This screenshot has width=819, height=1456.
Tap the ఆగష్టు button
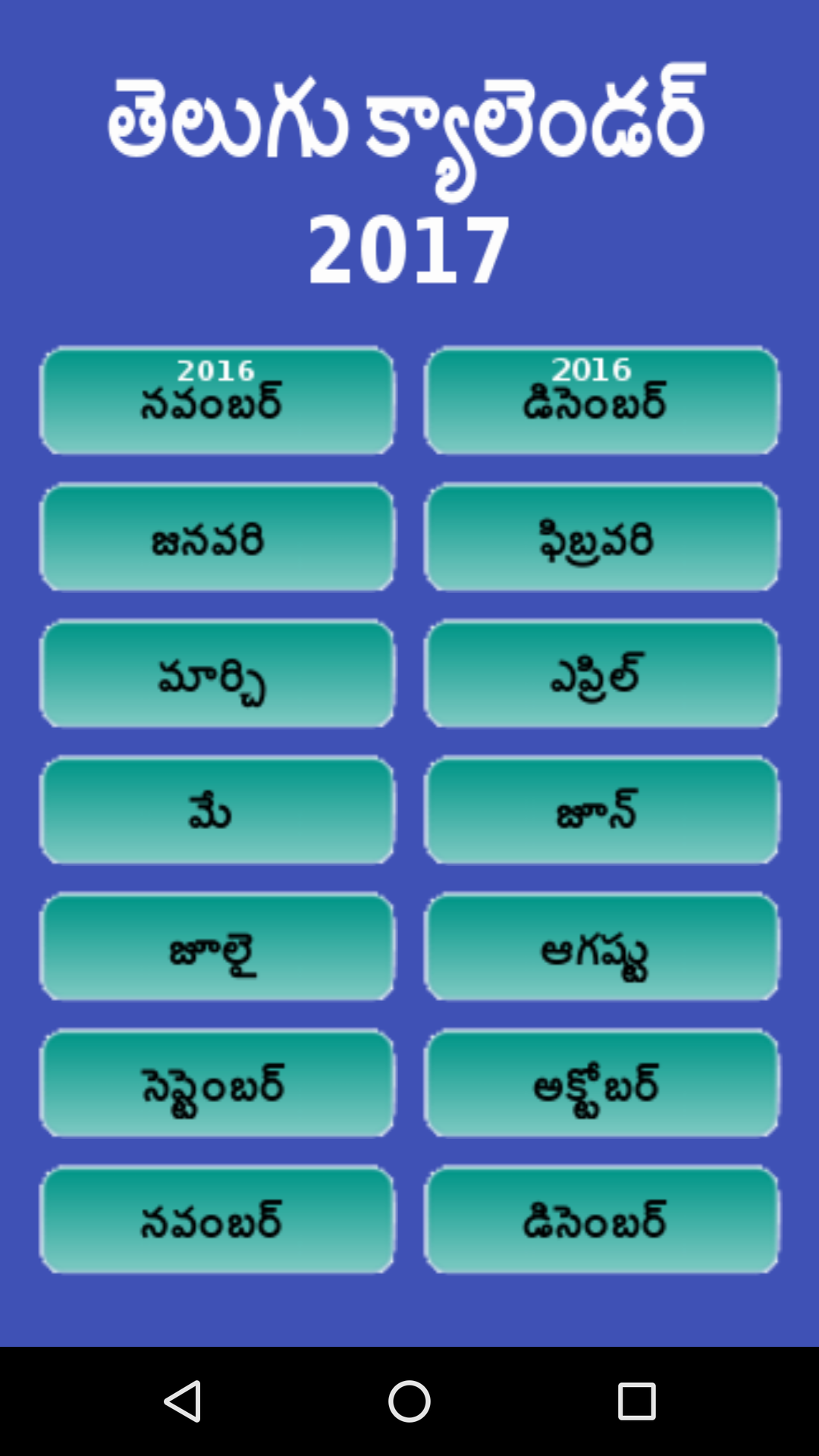[x=601, y=946]
